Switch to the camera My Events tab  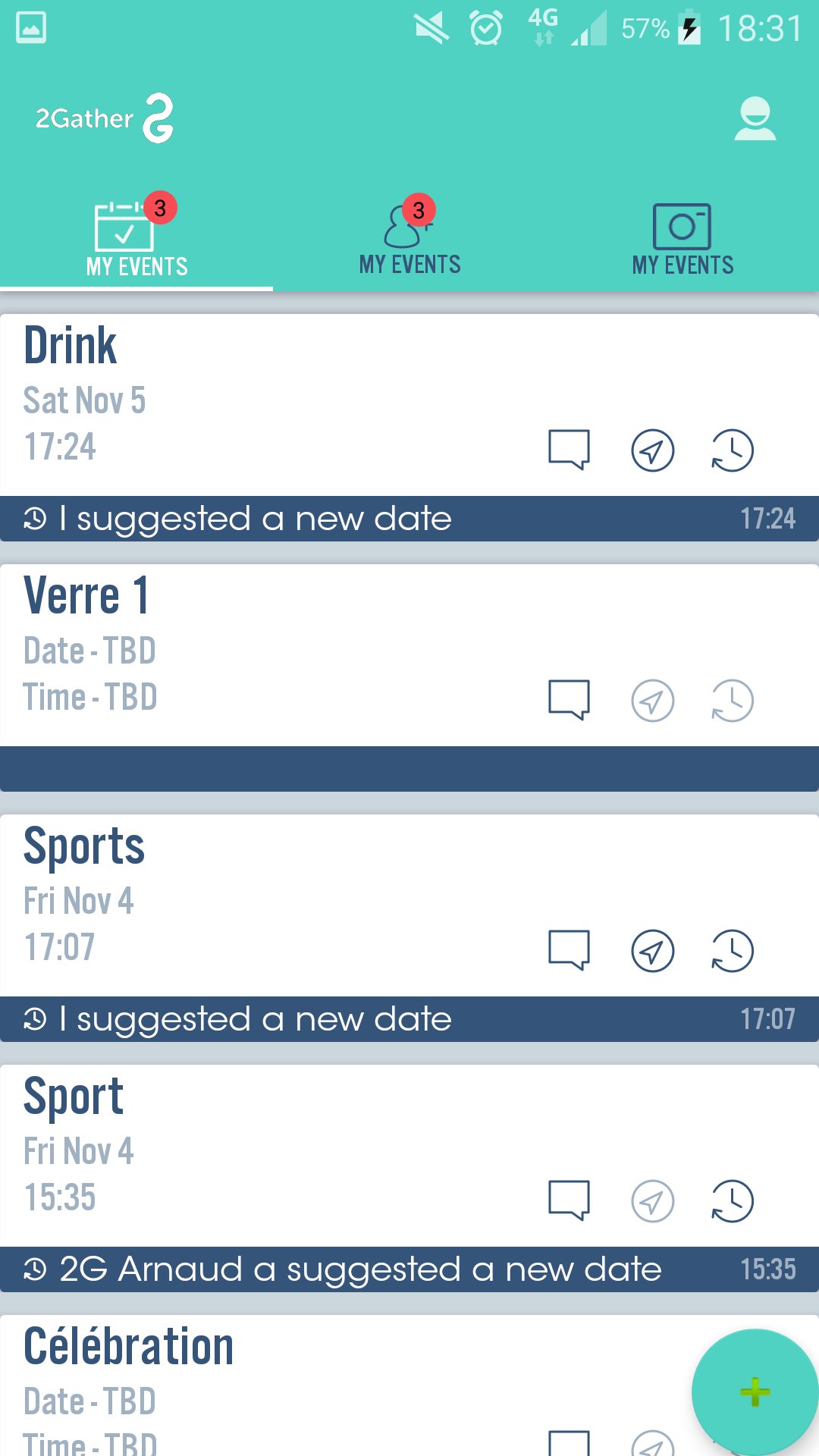pos(682,235)
